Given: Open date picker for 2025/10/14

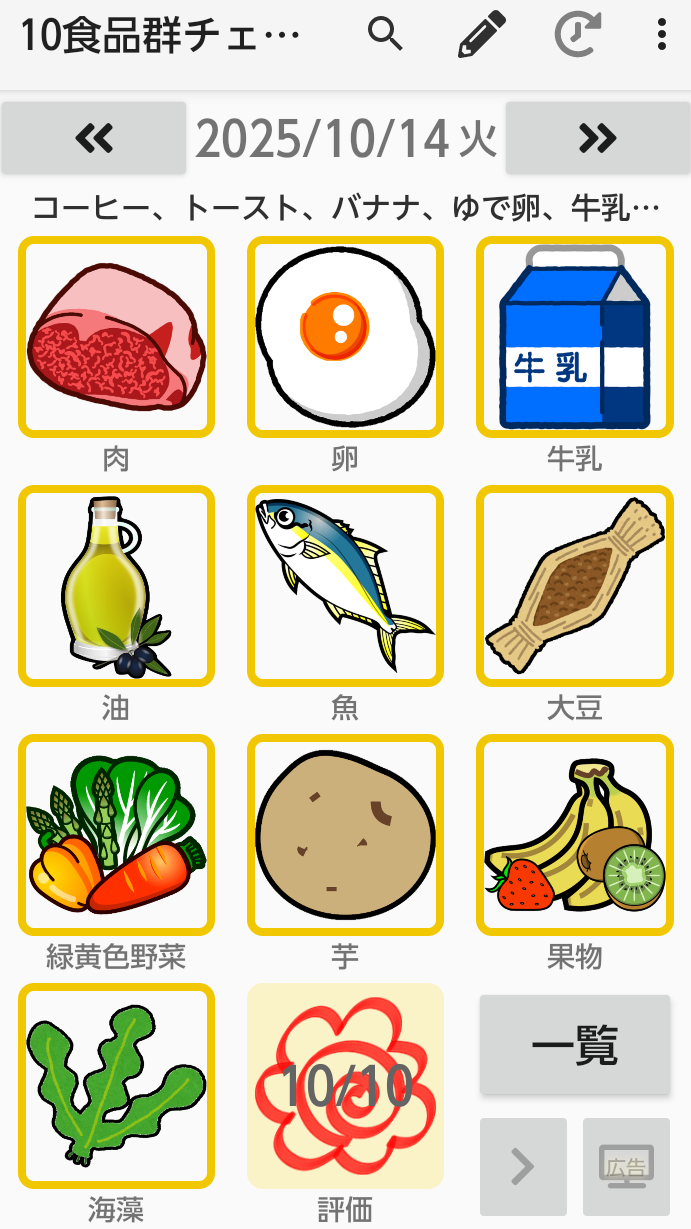Looking at the screenshot, I should (345, 139).
